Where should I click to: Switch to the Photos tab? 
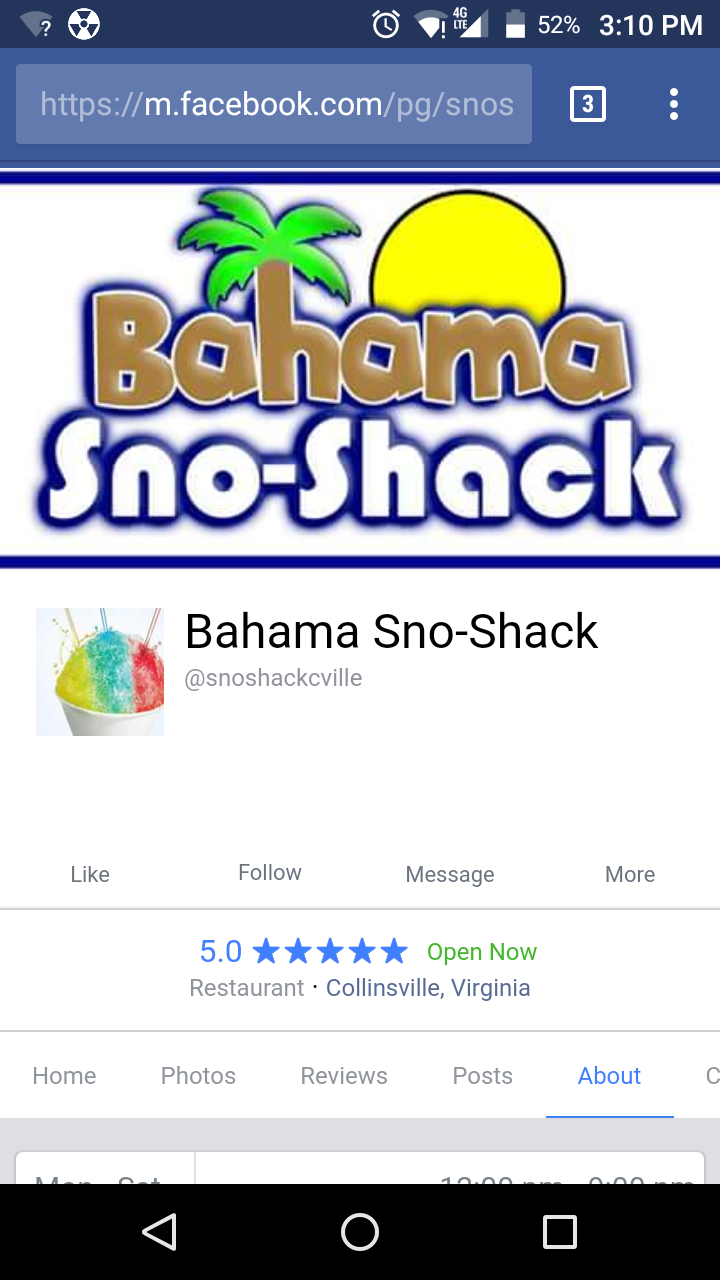coord(198,1076)
